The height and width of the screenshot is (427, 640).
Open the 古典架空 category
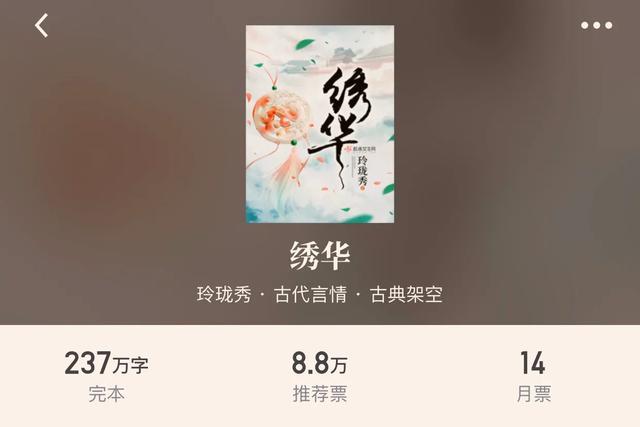[405, 295]
